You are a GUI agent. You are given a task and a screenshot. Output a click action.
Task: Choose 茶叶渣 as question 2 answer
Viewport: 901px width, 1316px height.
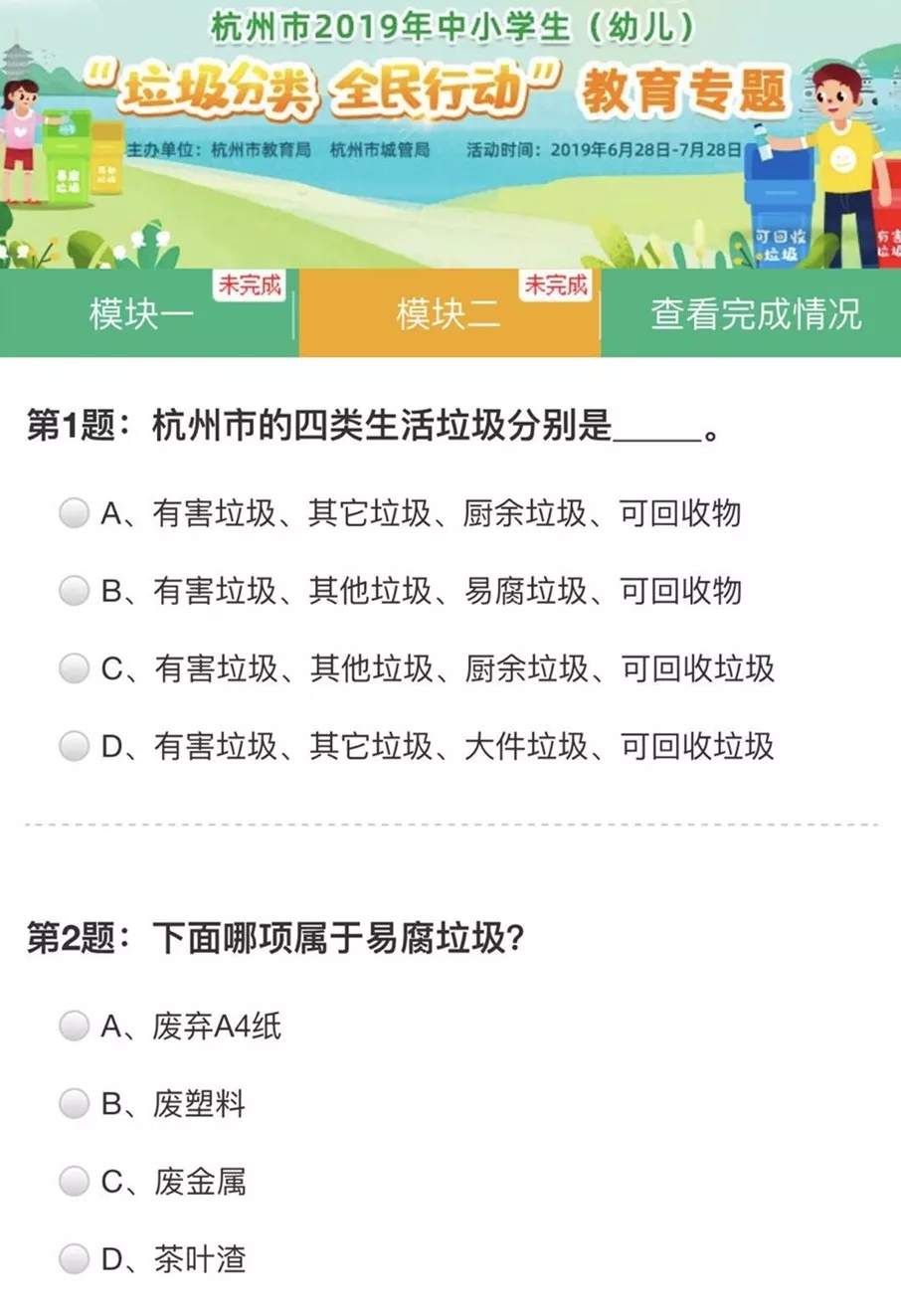75,1258
